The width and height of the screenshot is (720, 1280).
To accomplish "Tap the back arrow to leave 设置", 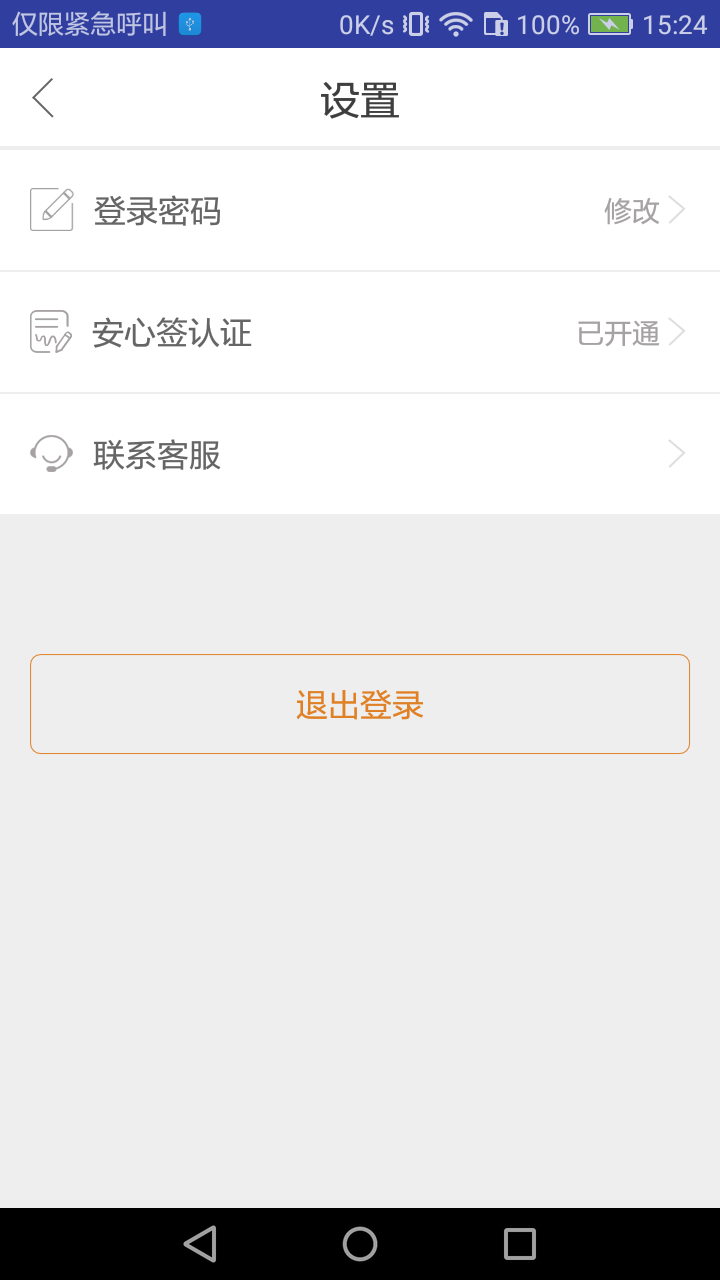I will (42, 98).
